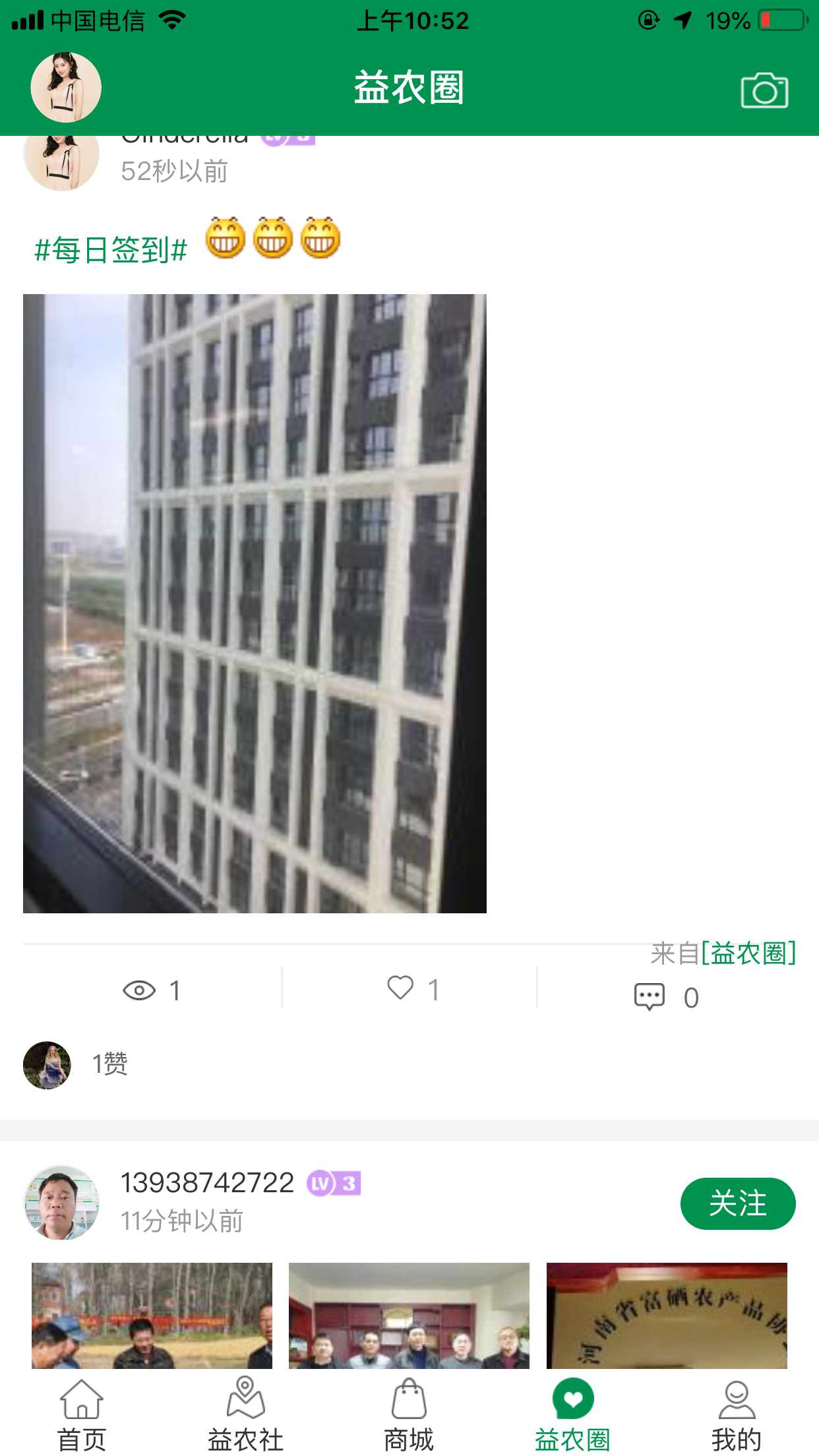819x1456 pixels.
Task: Like Cinderella's post with the heart icon
Action: coord(400,988)
